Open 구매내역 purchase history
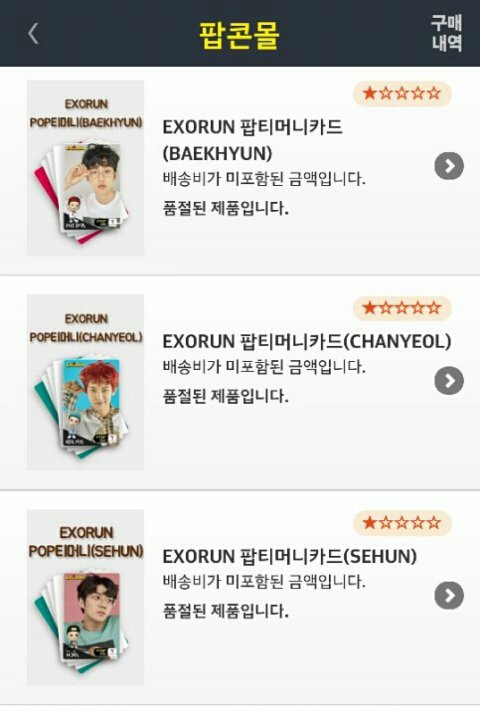 447,33
